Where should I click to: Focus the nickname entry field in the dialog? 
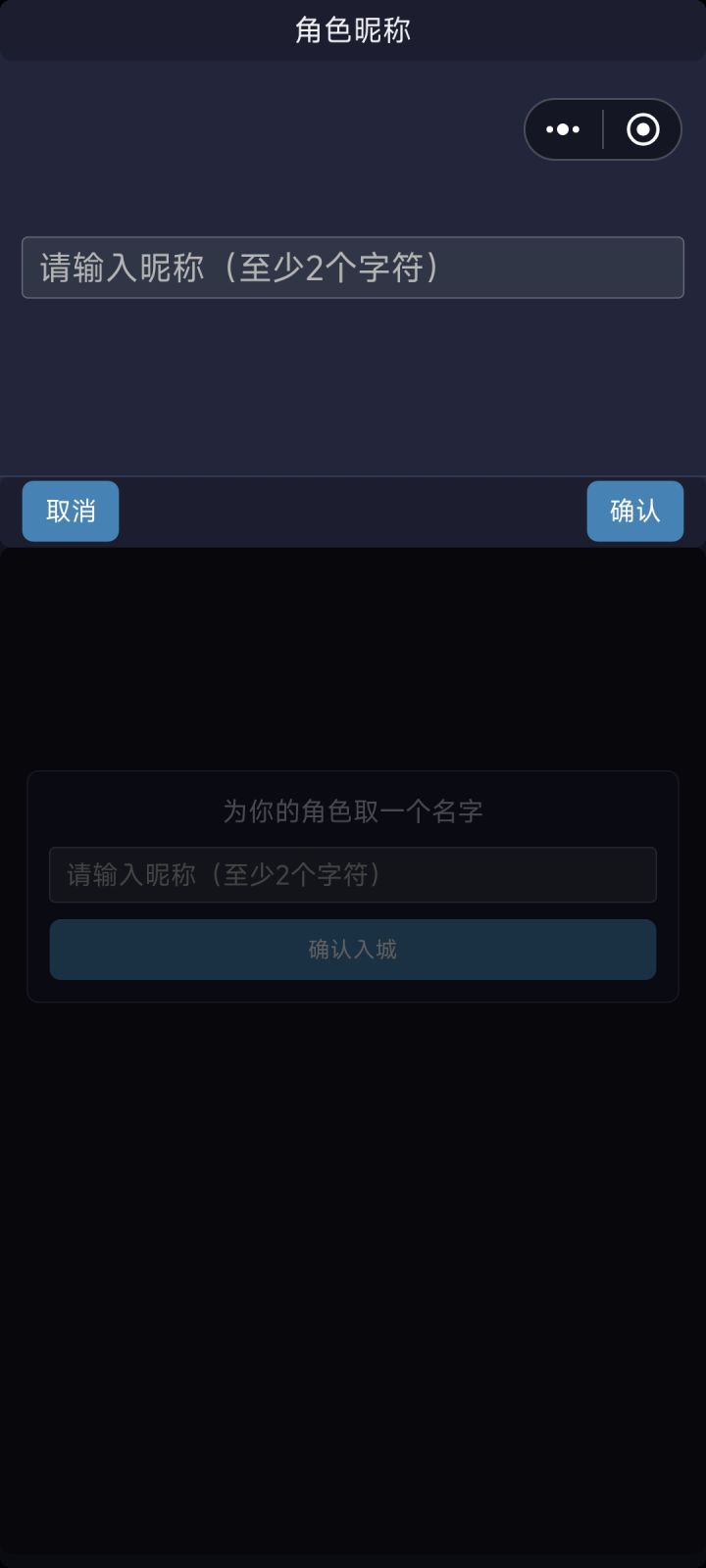pos(352,269)
